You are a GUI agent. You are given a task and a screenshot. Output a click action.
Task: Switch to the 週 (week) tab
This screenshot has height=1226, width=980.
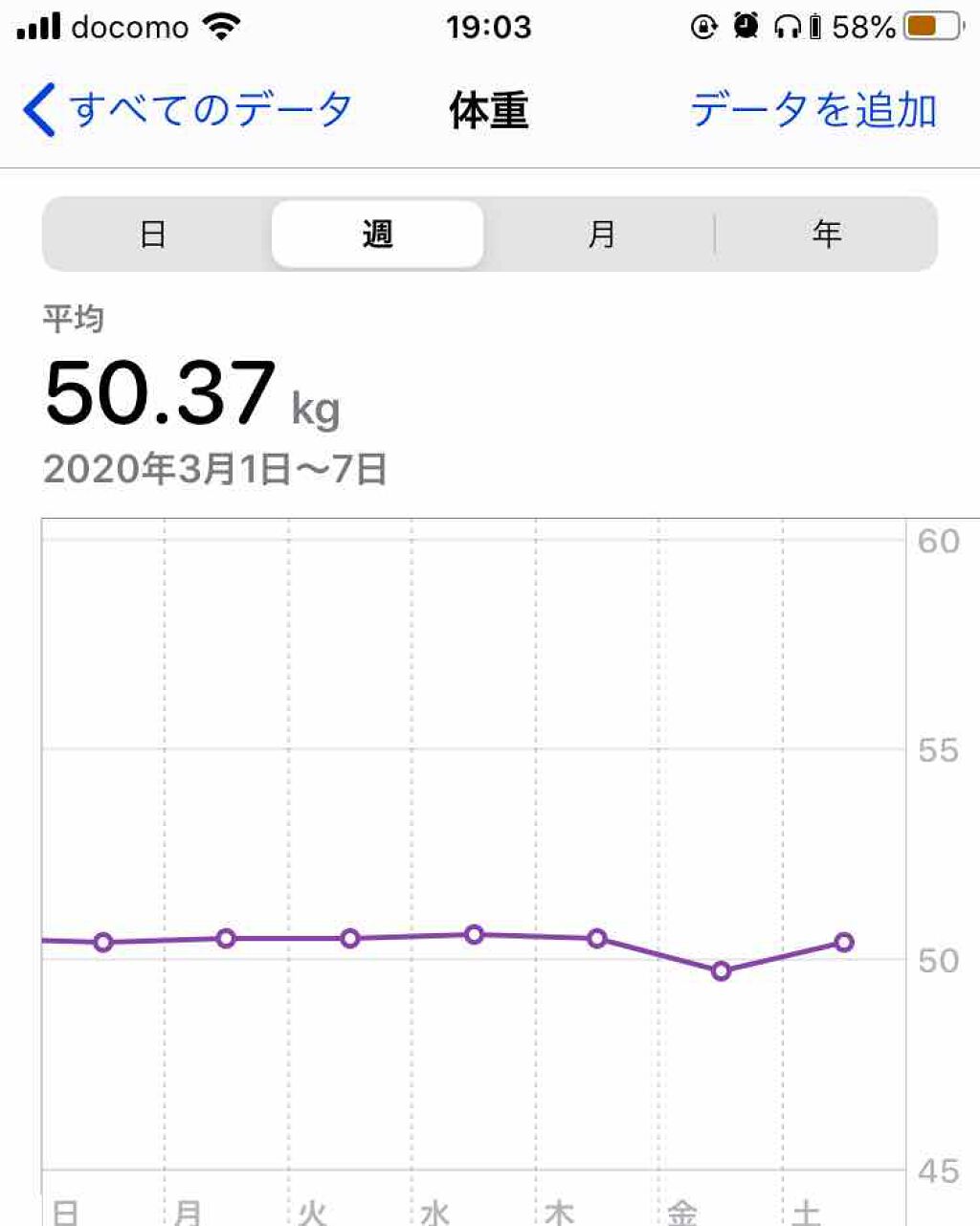[x=379, y=233]
